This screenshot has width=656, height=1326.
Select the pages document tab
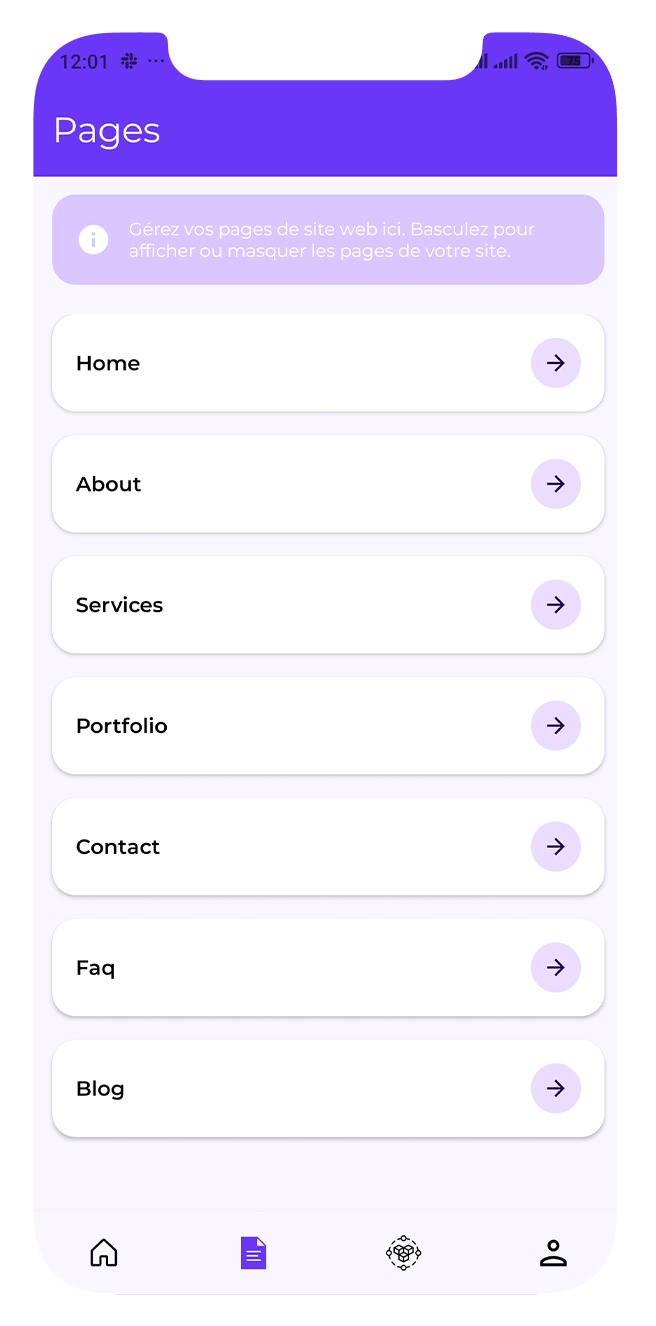pos(254,1253)
